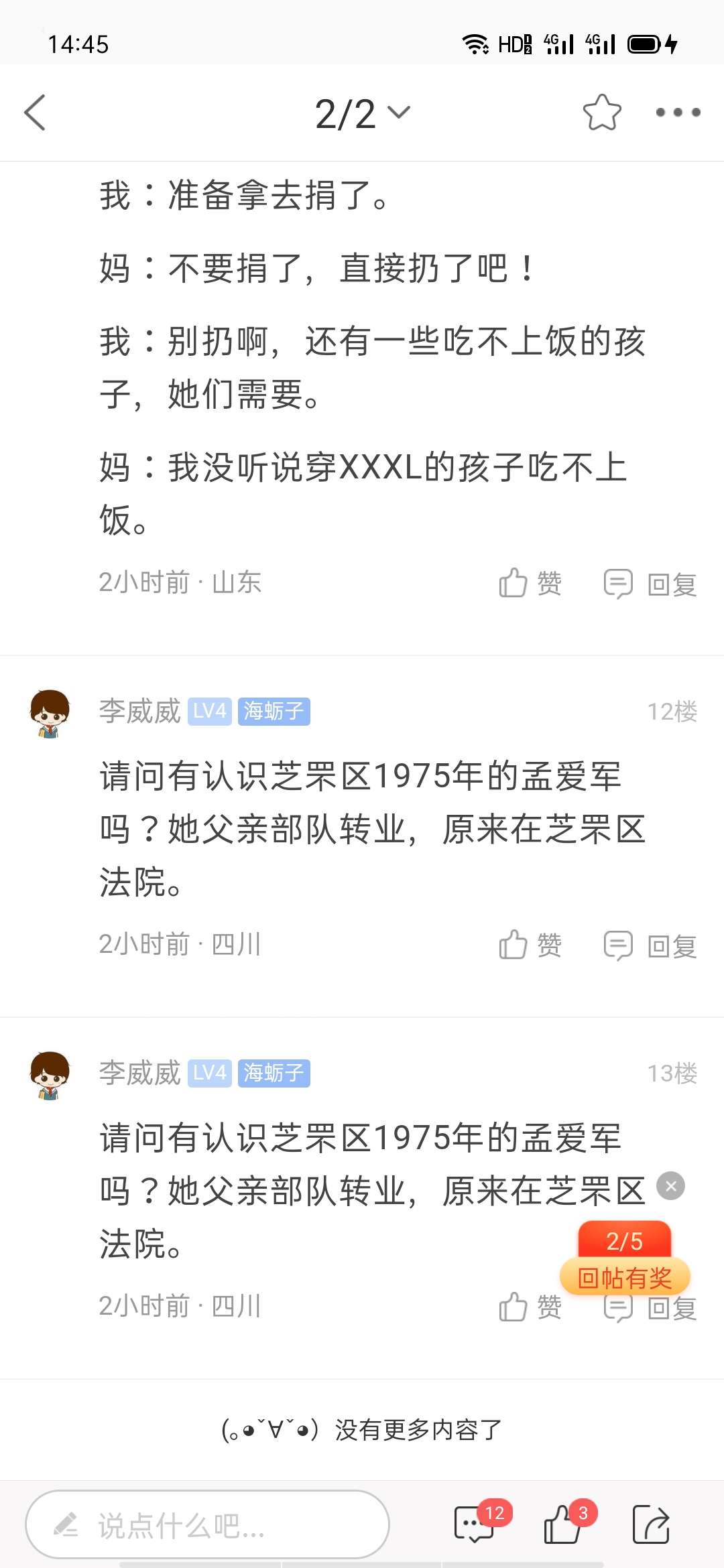Go back using the top-left arrow

35,113
